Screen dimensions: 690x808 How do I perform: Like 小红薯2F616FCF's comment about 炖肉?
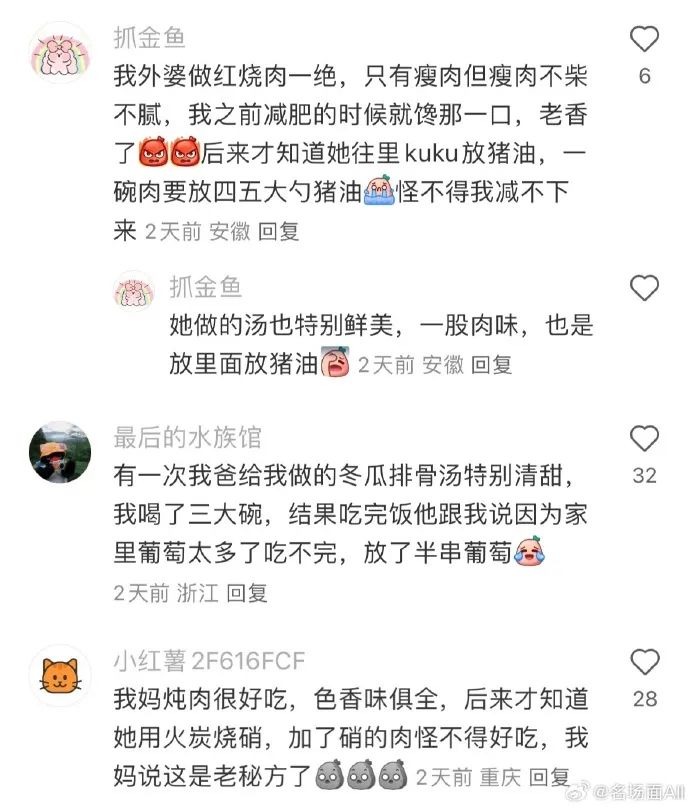pyautogui.click(x=645, y=662)
